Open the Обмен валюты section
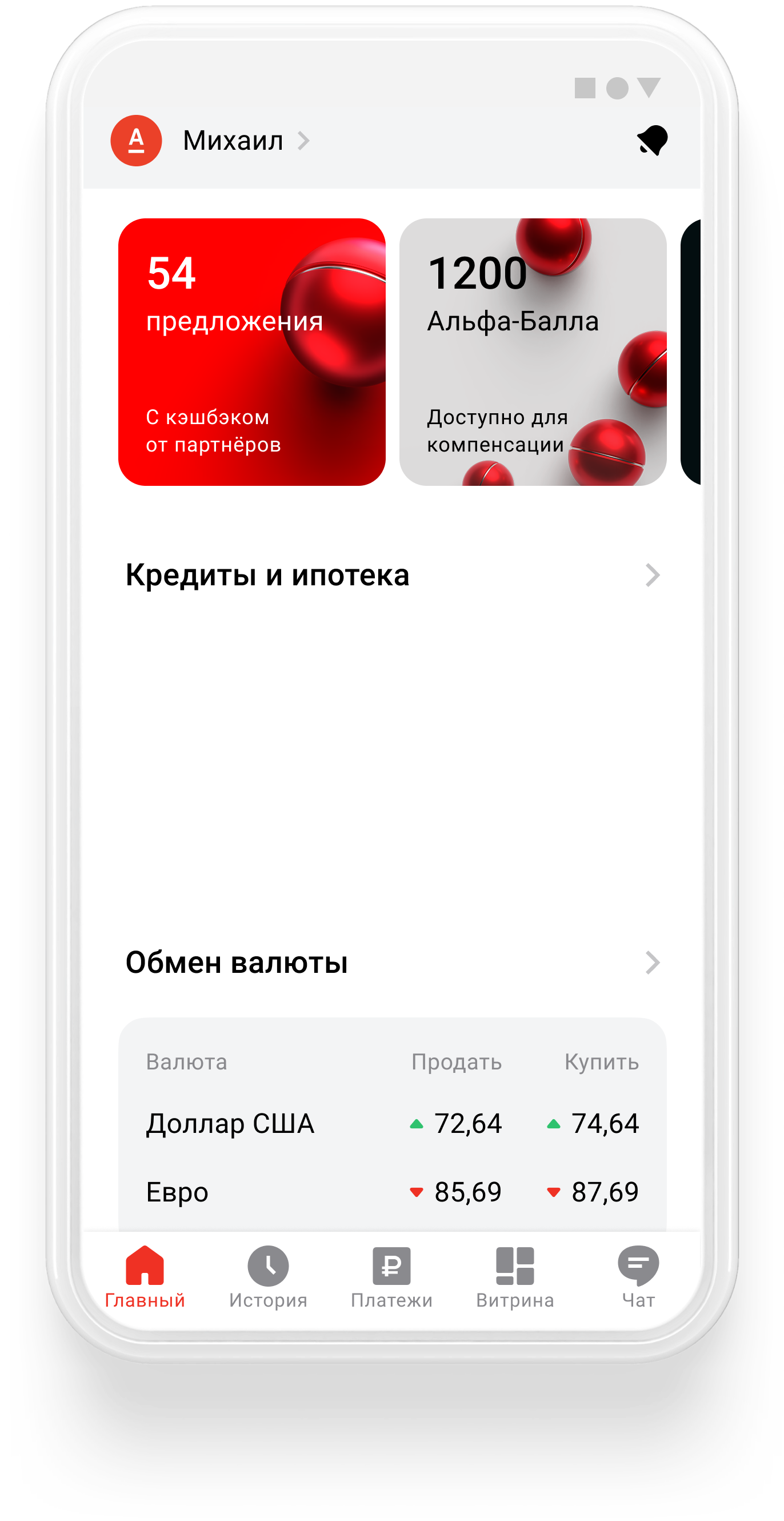This screenshot has width=784, height=1521. click(392, 963)
